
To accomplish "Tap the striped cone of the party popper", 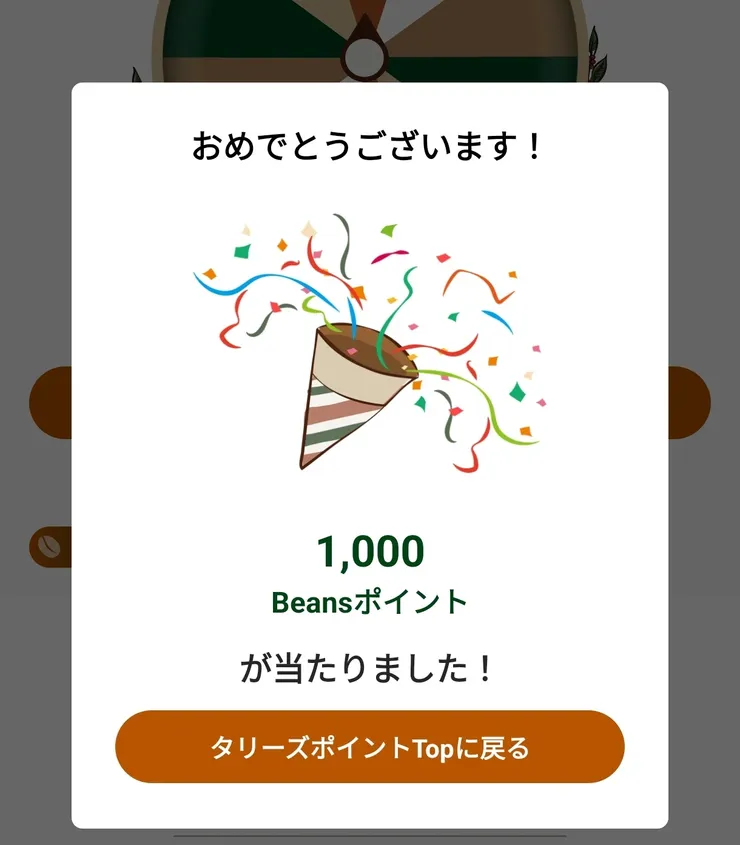I will [x=330, y=420].
